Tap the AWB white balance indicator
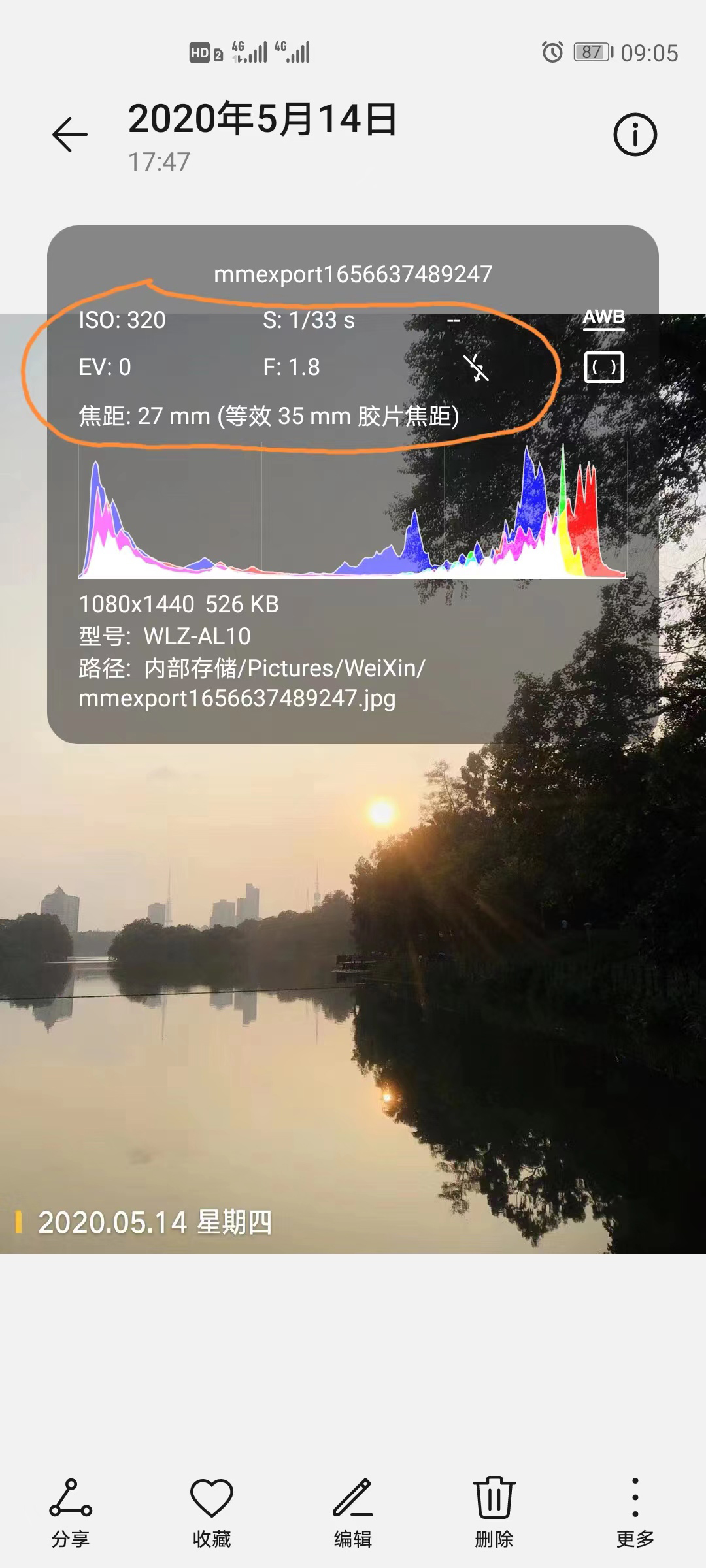The width and height of the screenshot is (706, 1568). 603,318
